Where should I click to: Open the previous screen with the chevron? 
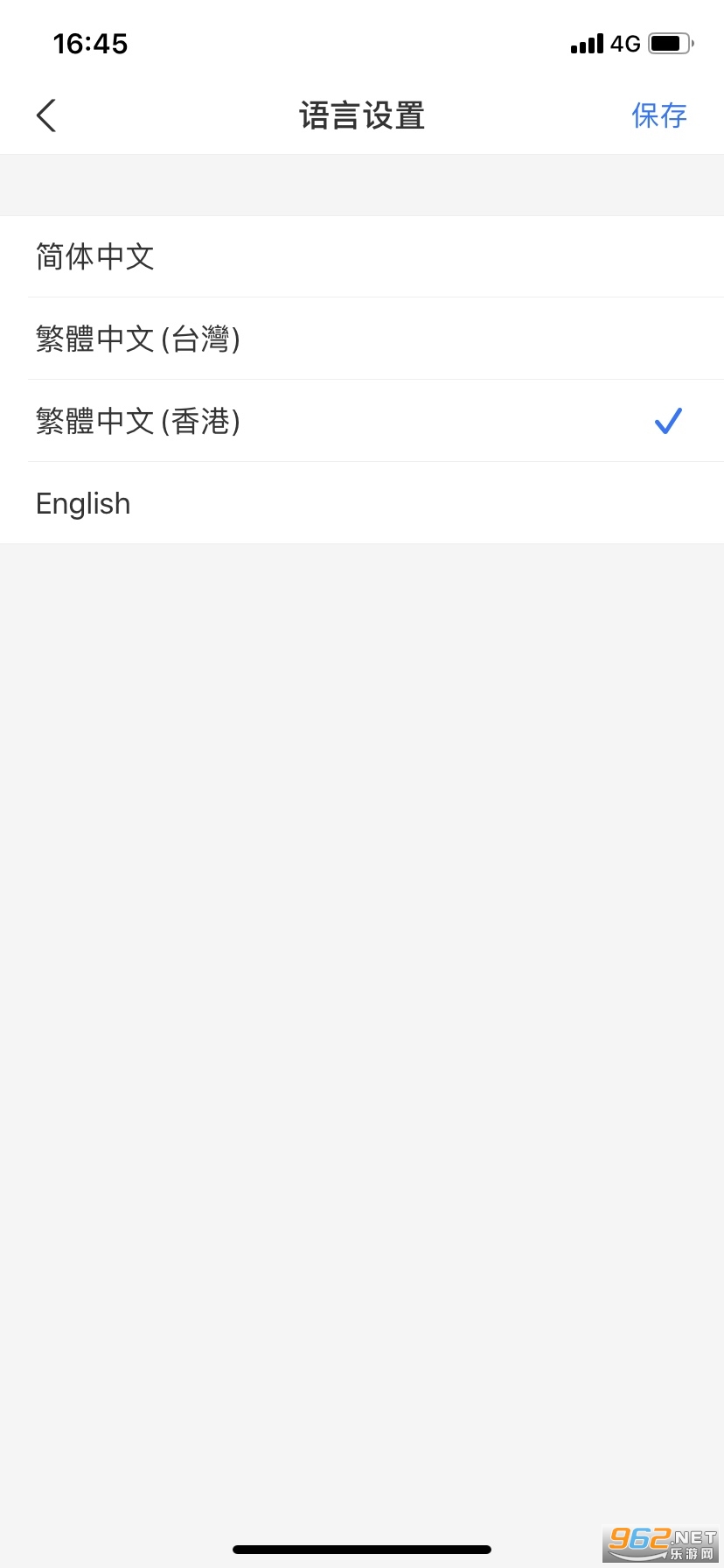pyautogui.click(x=45, y=115)
